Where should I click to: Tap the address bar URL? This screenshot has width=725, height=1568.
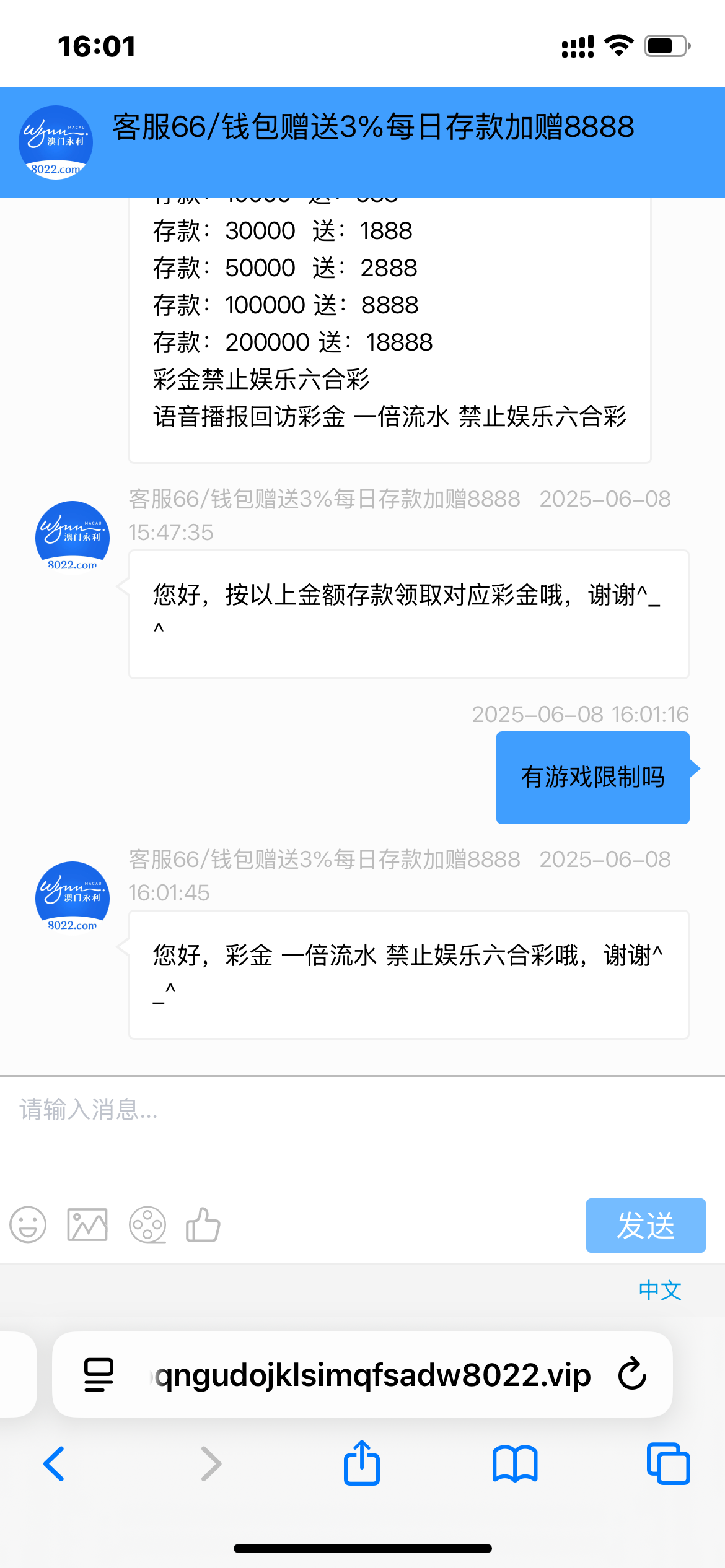coord(372,1375)
